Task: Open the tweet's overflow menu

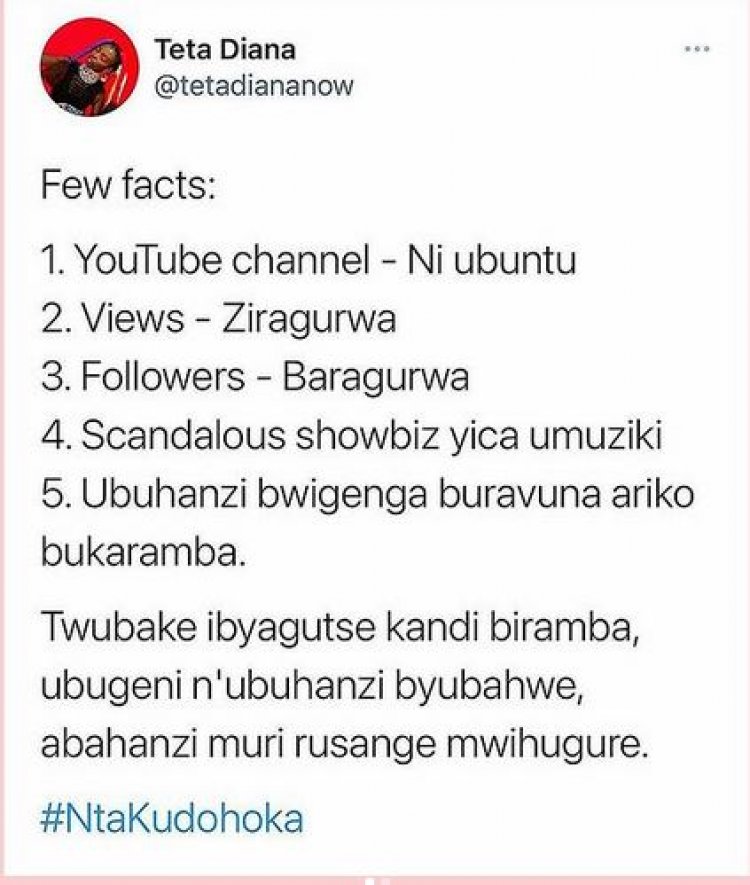Action: tap(696, 49)
